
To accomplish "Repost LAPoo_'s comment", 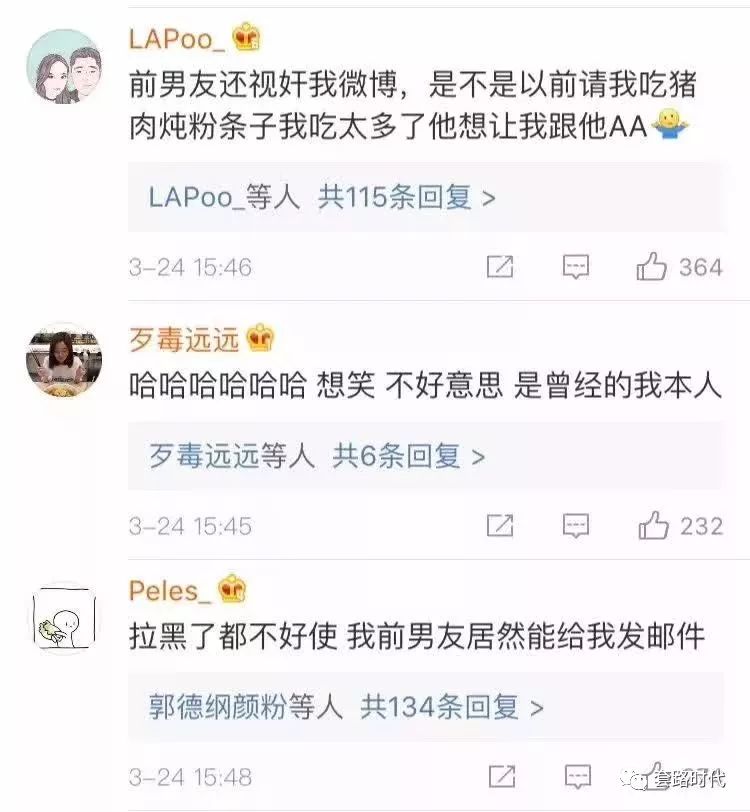I will click(x=500, y=267).
